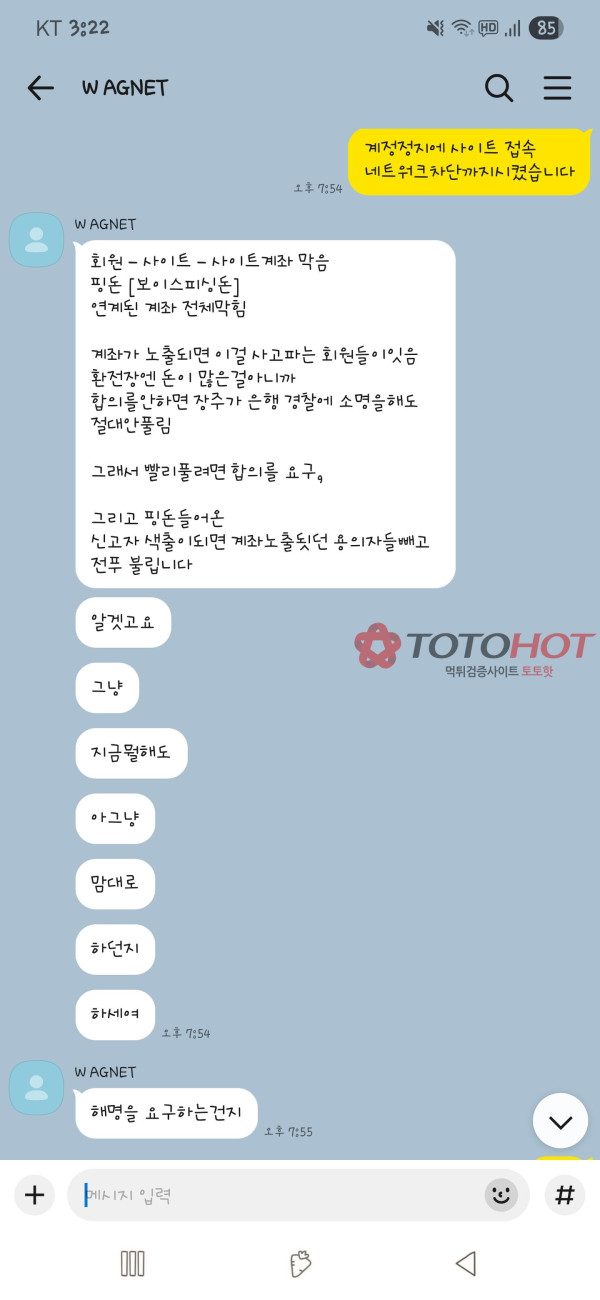Open the system recent apps view
The height and width of the screenshot is (1300, 600).
133,1263
